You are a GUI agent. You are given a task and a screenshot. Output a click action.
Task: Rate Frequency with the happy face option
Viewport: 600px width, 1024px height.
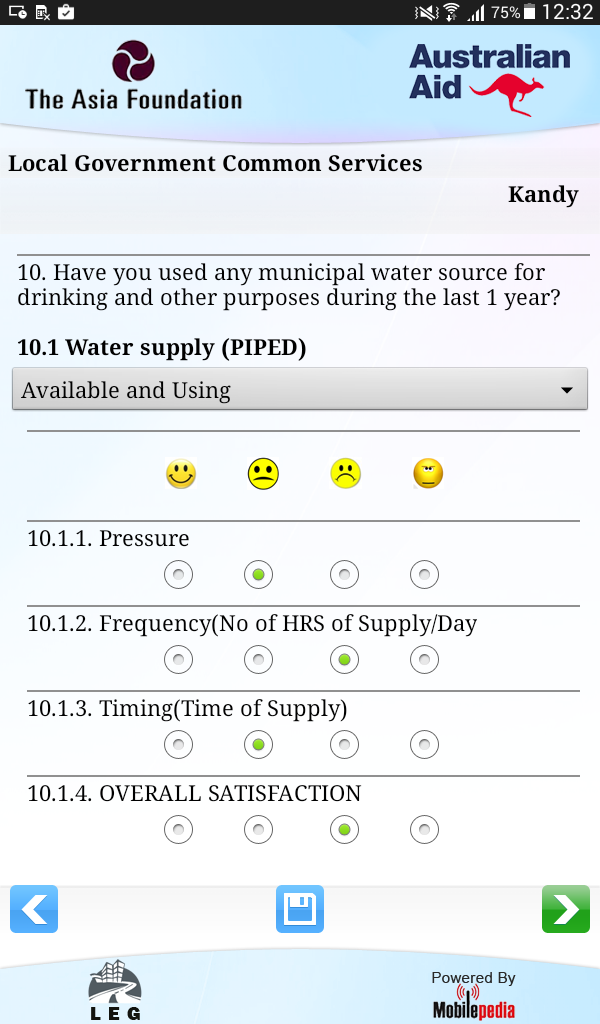(178, 660)
